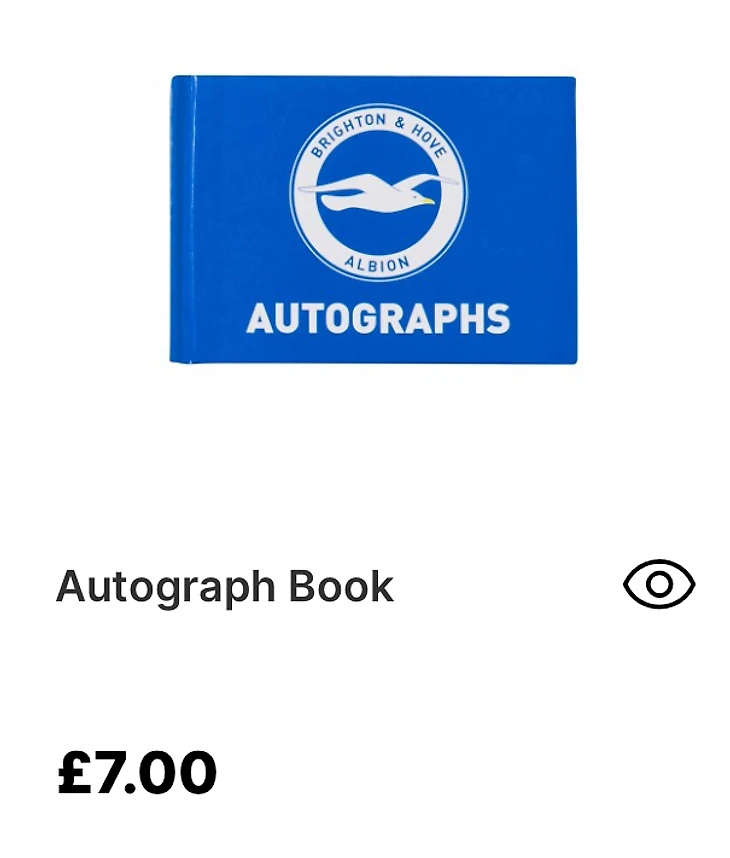Screen dimensions: 730x858
Task: Open the Autograph Book product image
Action: point(373,220)
